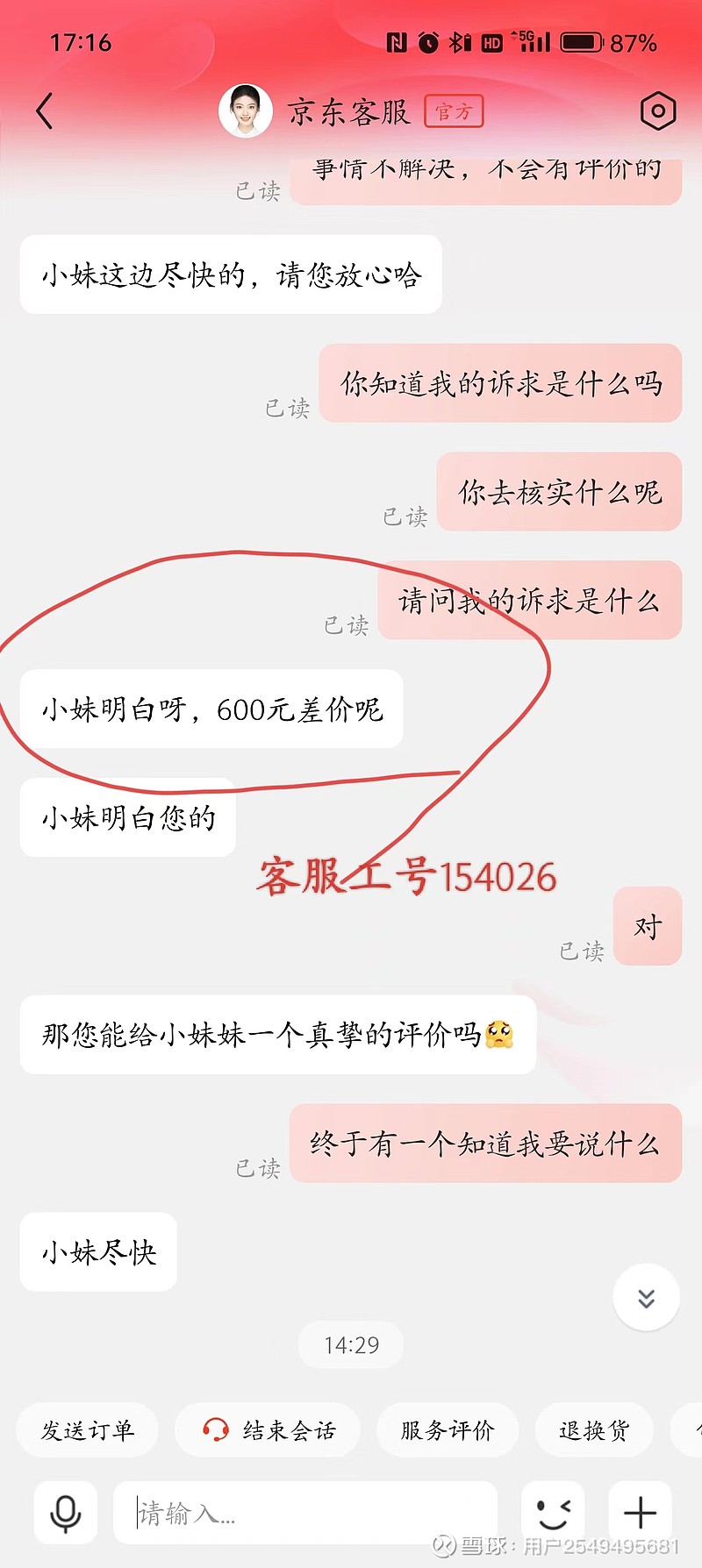The width and height of the screenshot is (702, 1568).
Task: Open the 京东客服 avatar profile
Action: (245, 111)
